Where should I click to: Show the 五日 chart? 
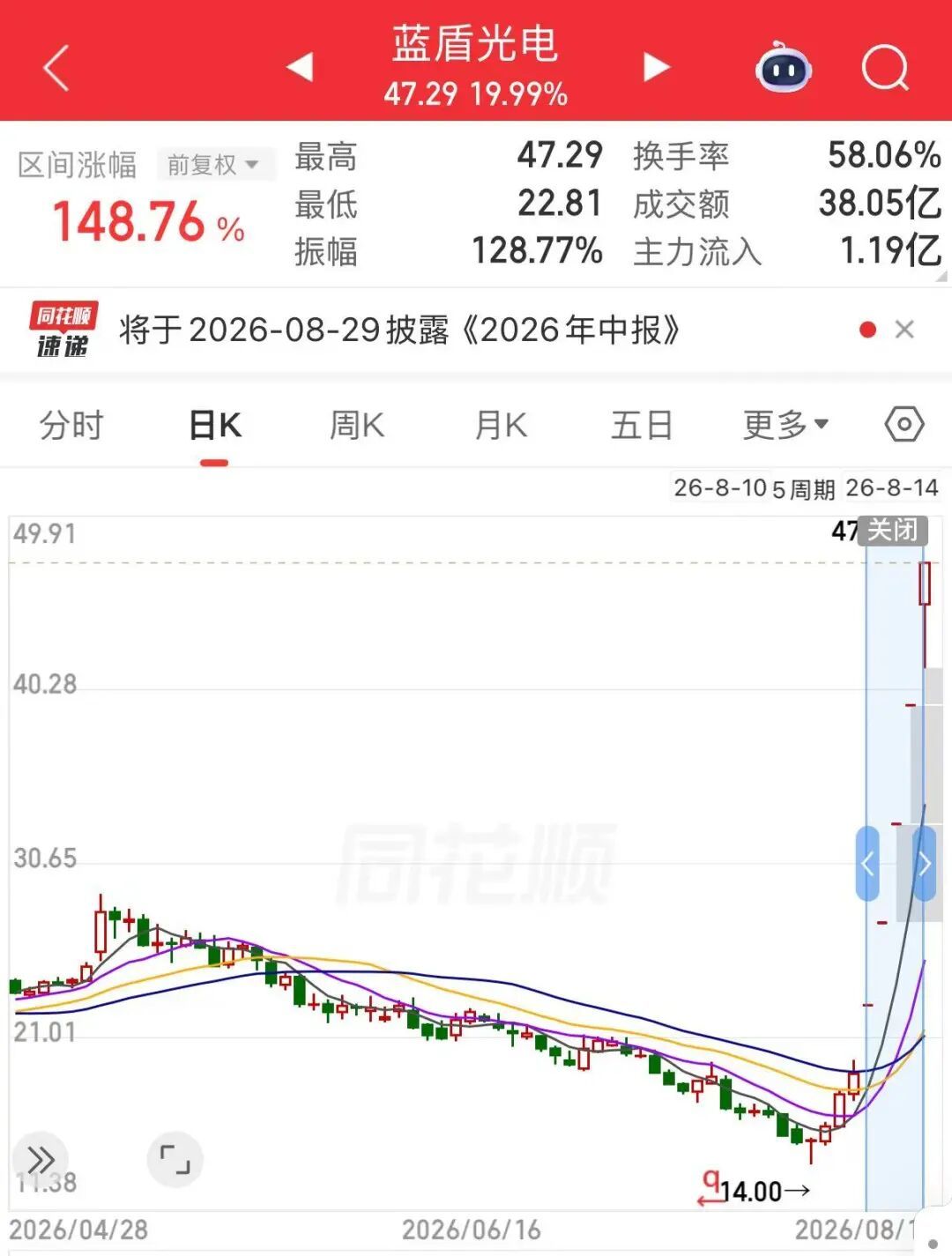click(642, 426)
